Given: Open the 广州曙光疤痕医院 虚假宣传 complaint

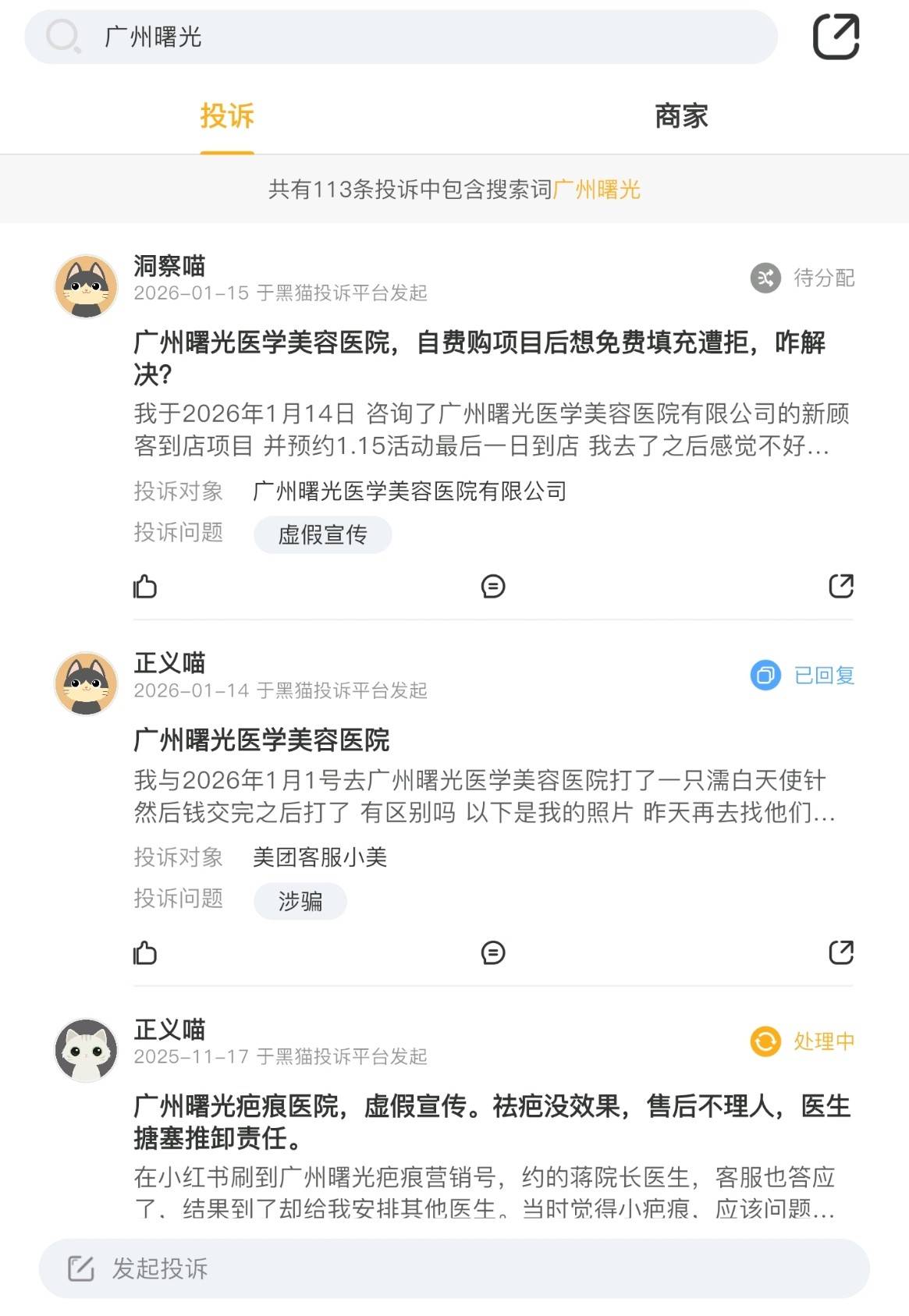Looking at the screenshot, I should tap(492, 1121).
